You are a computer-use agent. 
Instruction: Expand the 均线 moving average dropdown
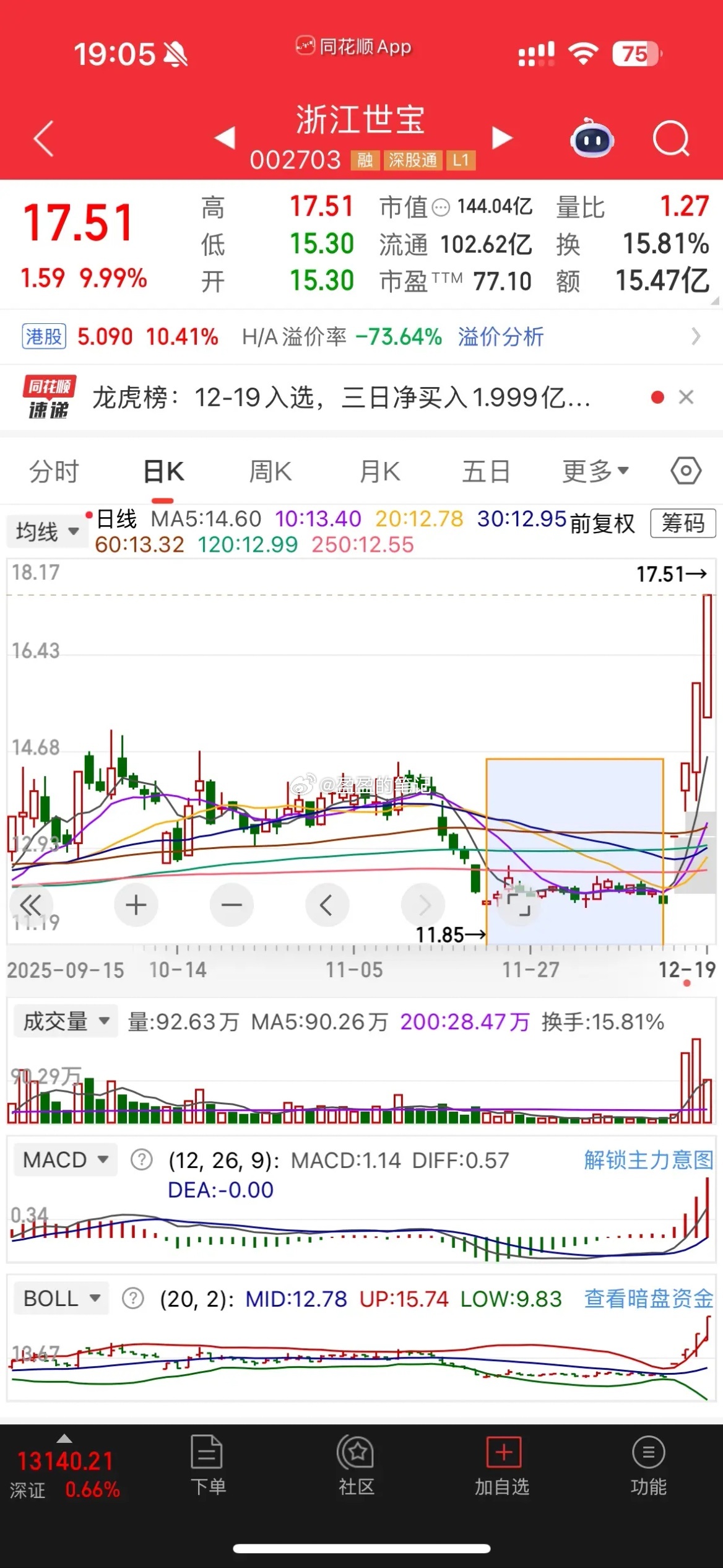pos(46,531)
